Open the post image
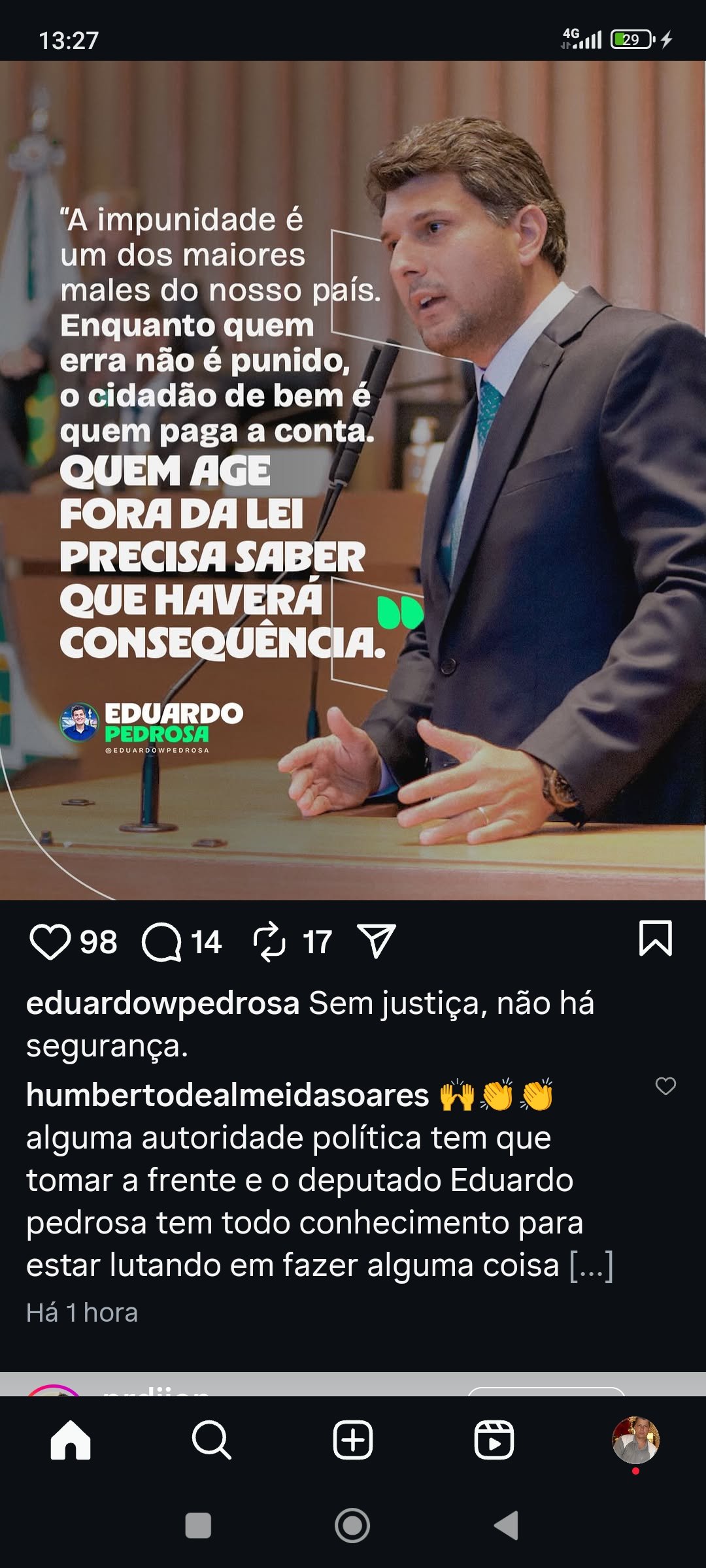Image resolution: width=706 pixels, height=1568 pixels. point(353,480)
